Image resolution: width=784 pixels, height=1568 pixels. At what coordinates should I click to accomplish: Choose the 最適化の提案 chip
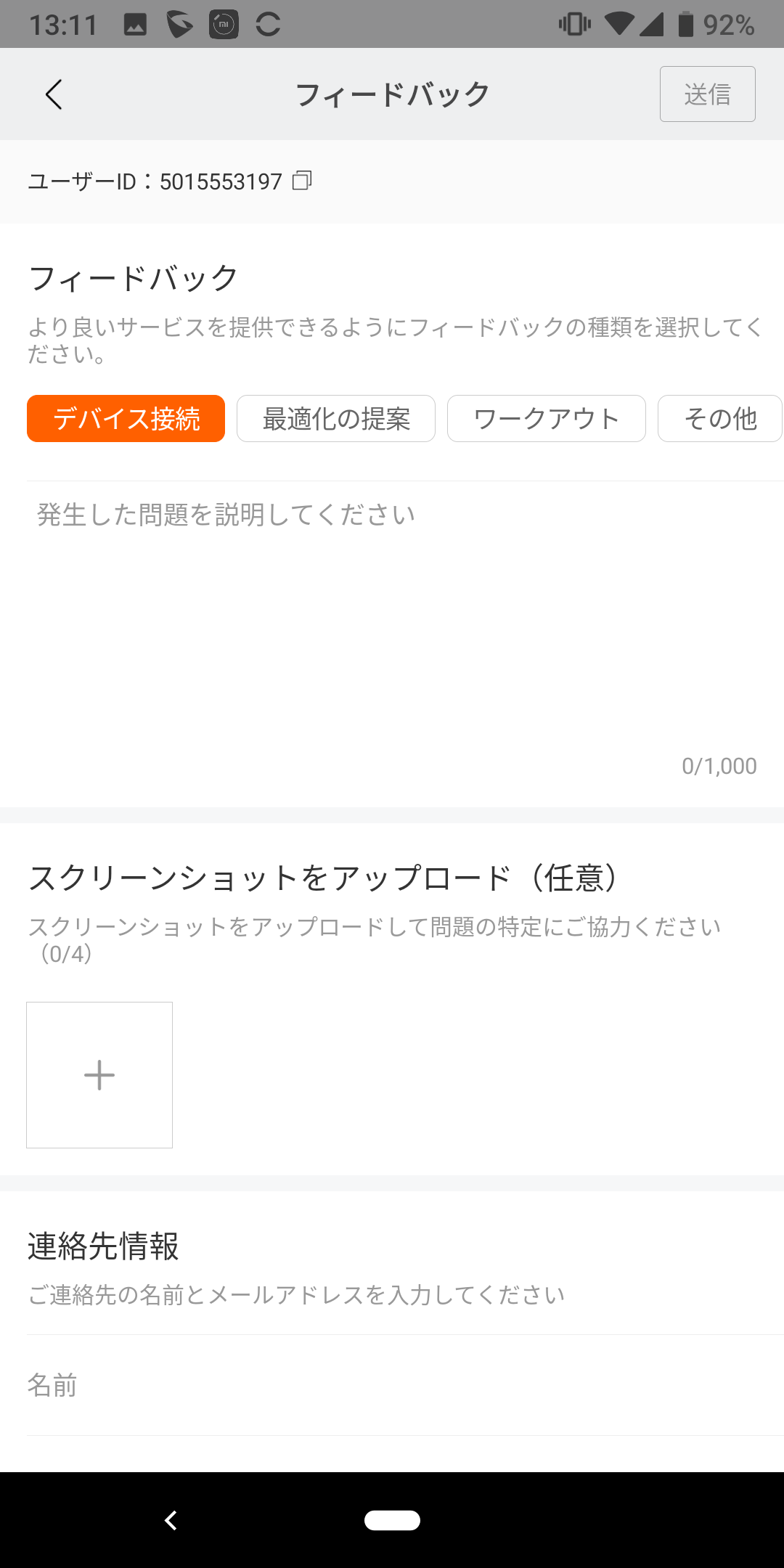click(x=336, y=419)
